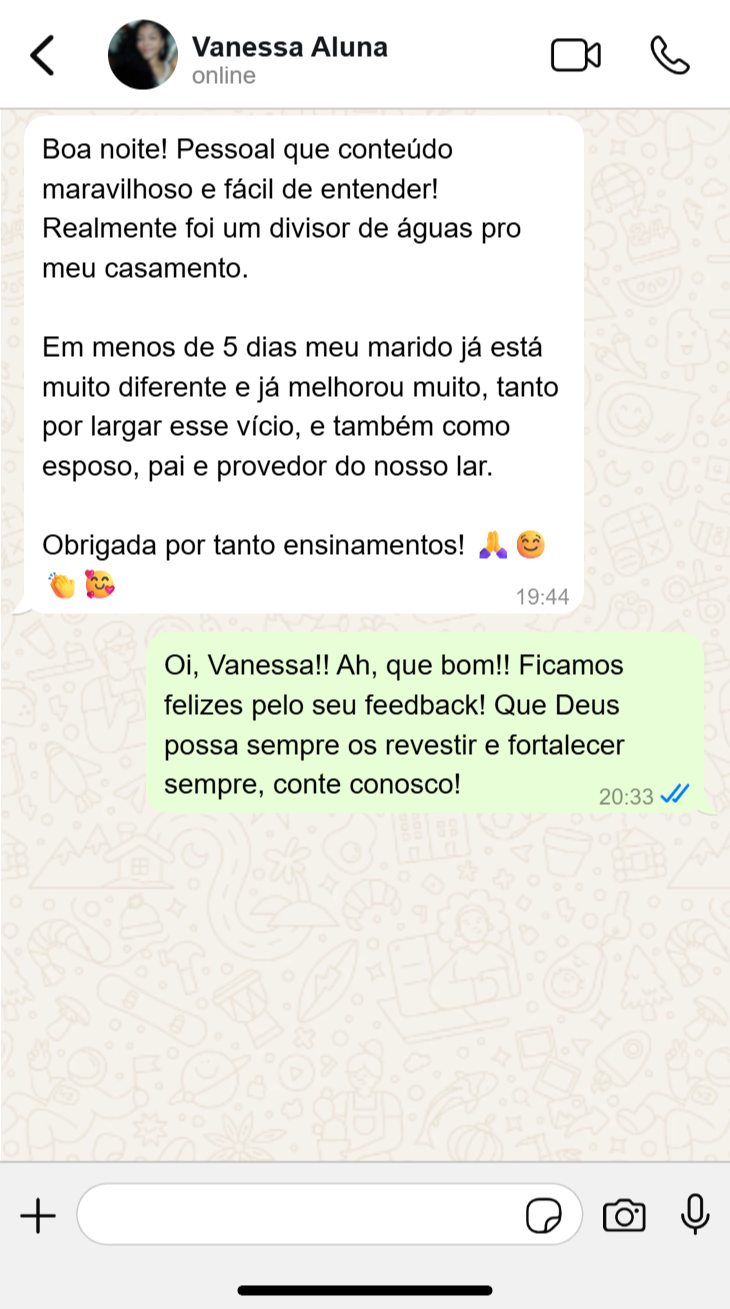Start a video call with Vanessa Aluna
730x1309 pixels.
(576, 56)
